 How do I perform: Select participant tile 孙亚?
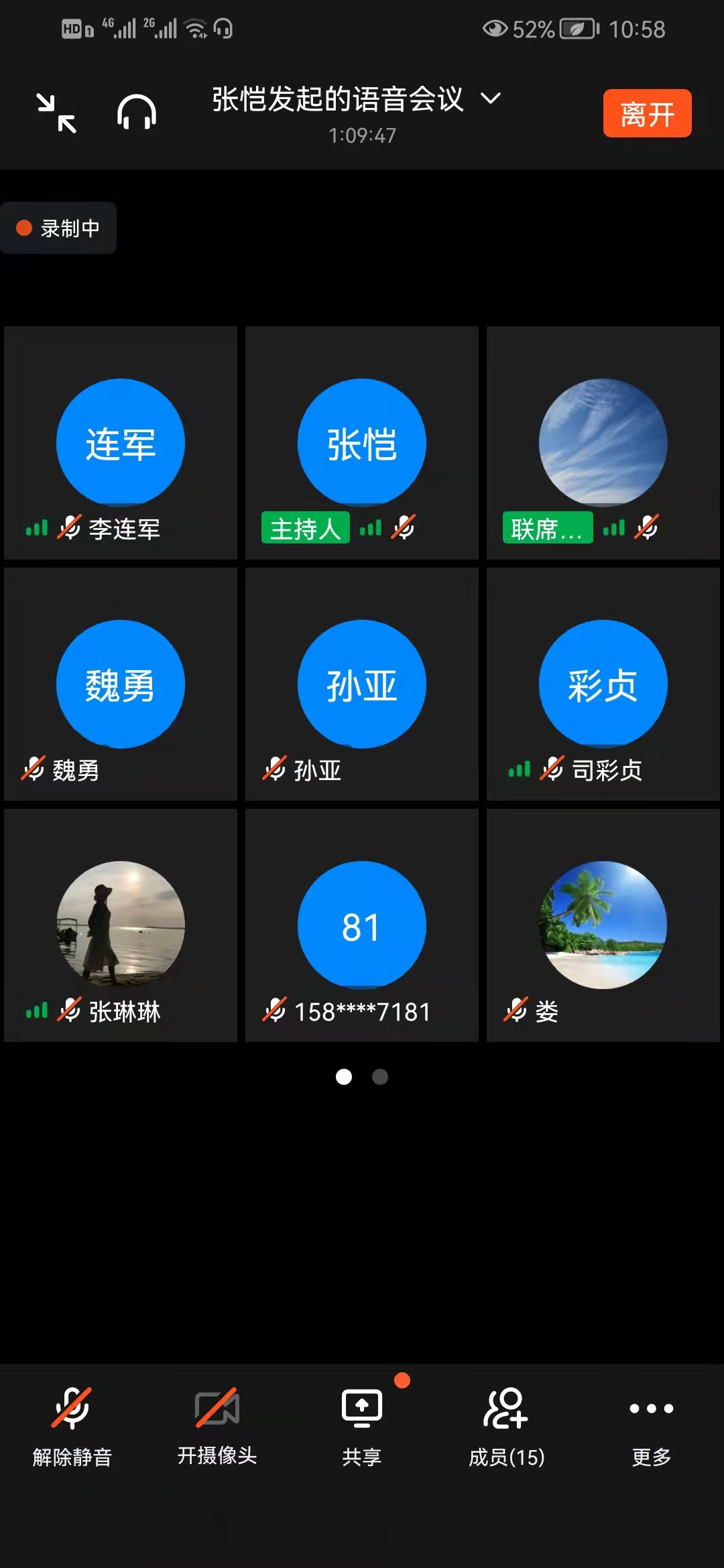362,684
